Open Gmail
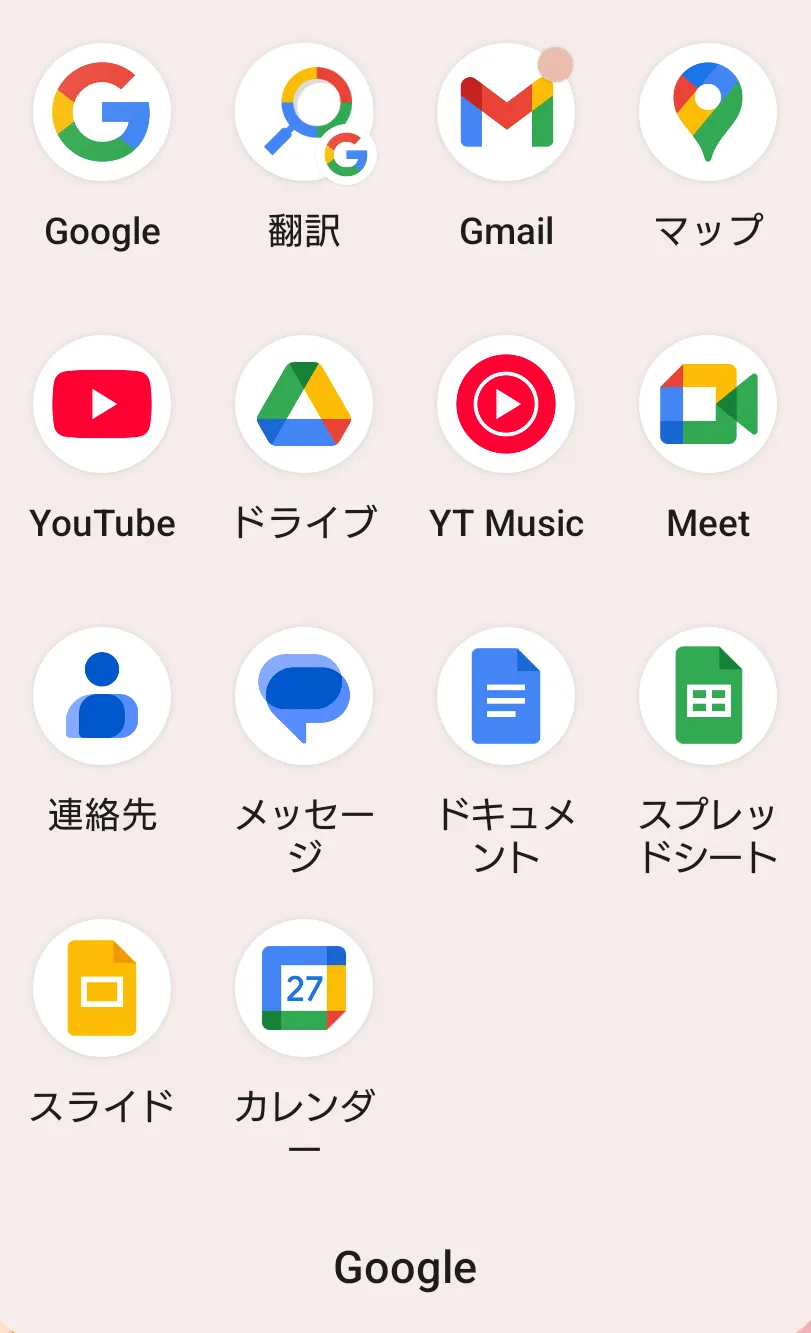 (x=506, y=112)
